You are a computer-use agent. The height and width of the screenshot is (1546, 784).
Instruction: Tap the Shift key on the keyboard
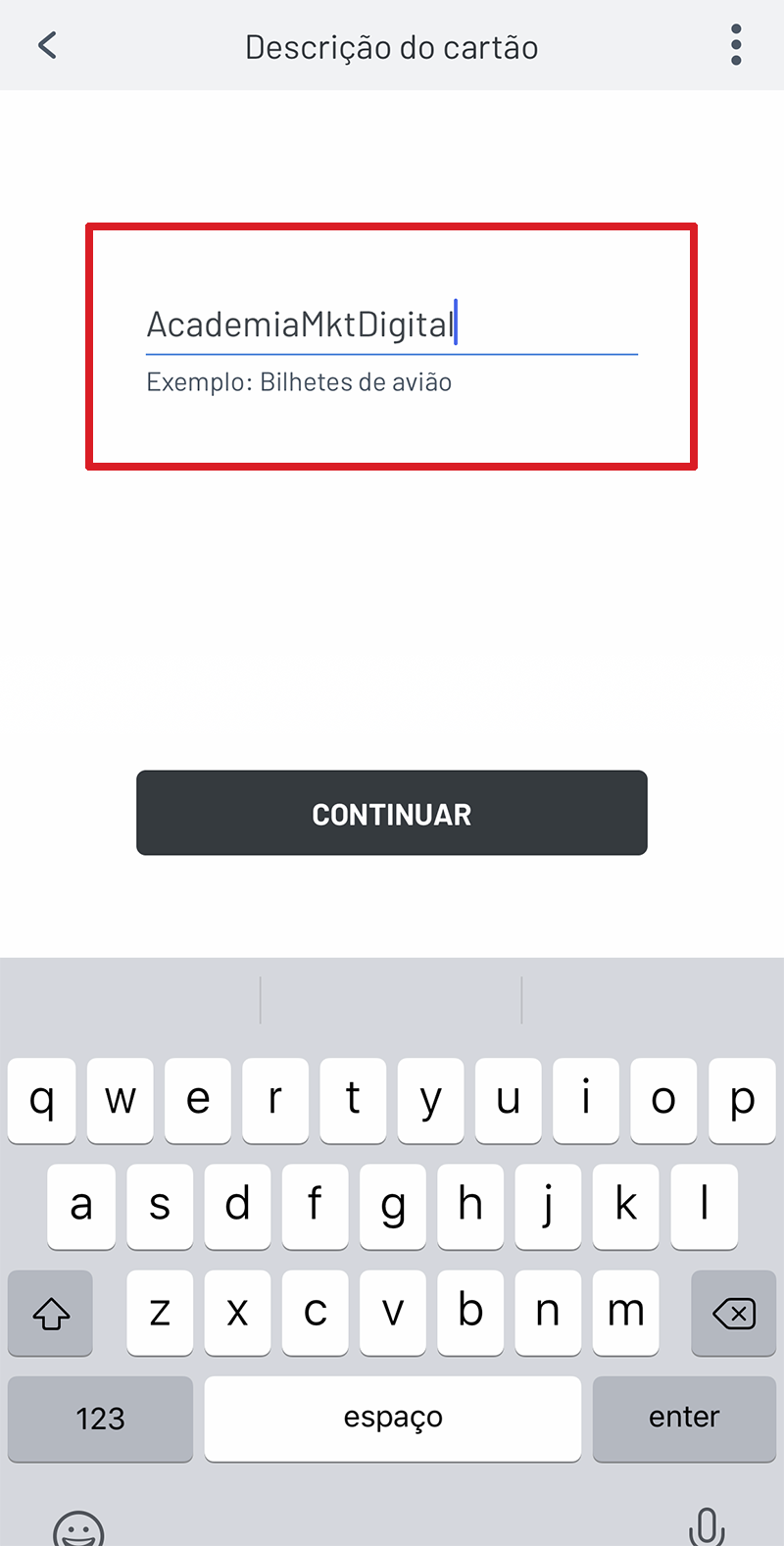click(49, 1313)
